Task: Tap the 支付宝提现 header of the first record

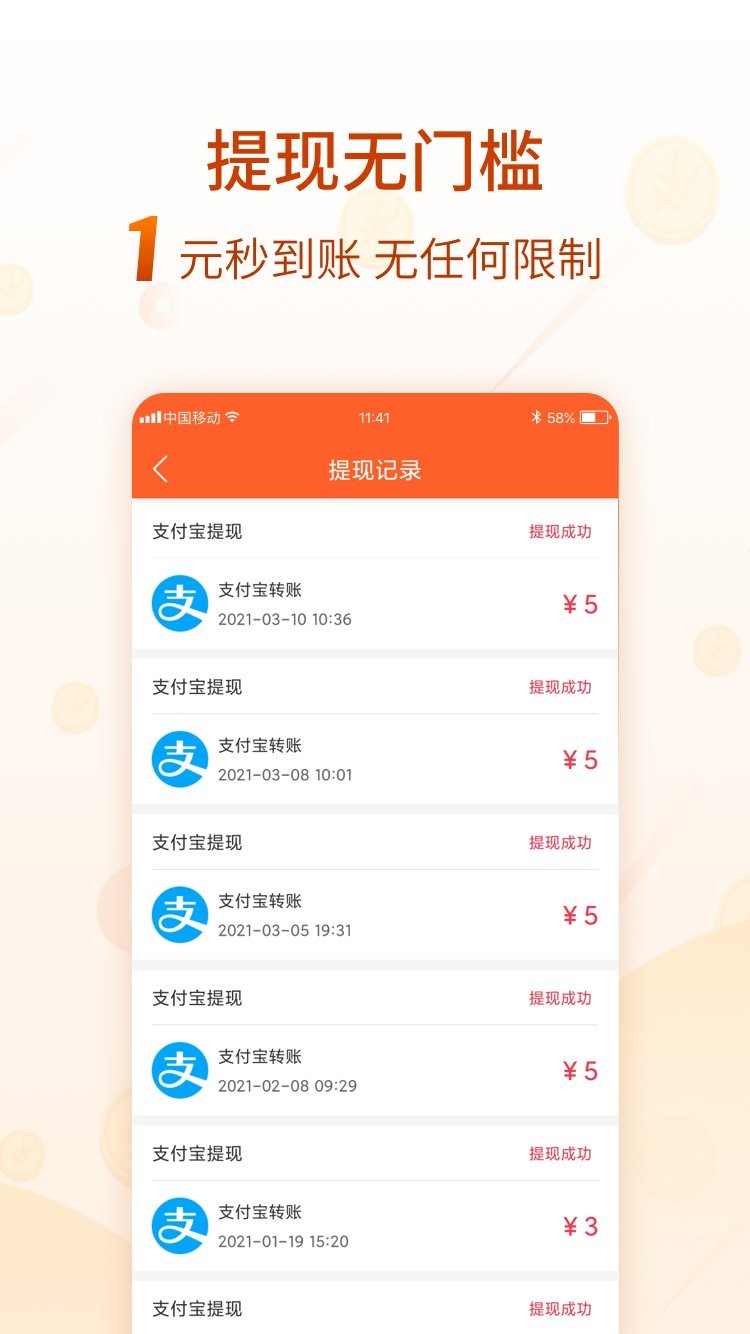Action: tap(196, 532)
